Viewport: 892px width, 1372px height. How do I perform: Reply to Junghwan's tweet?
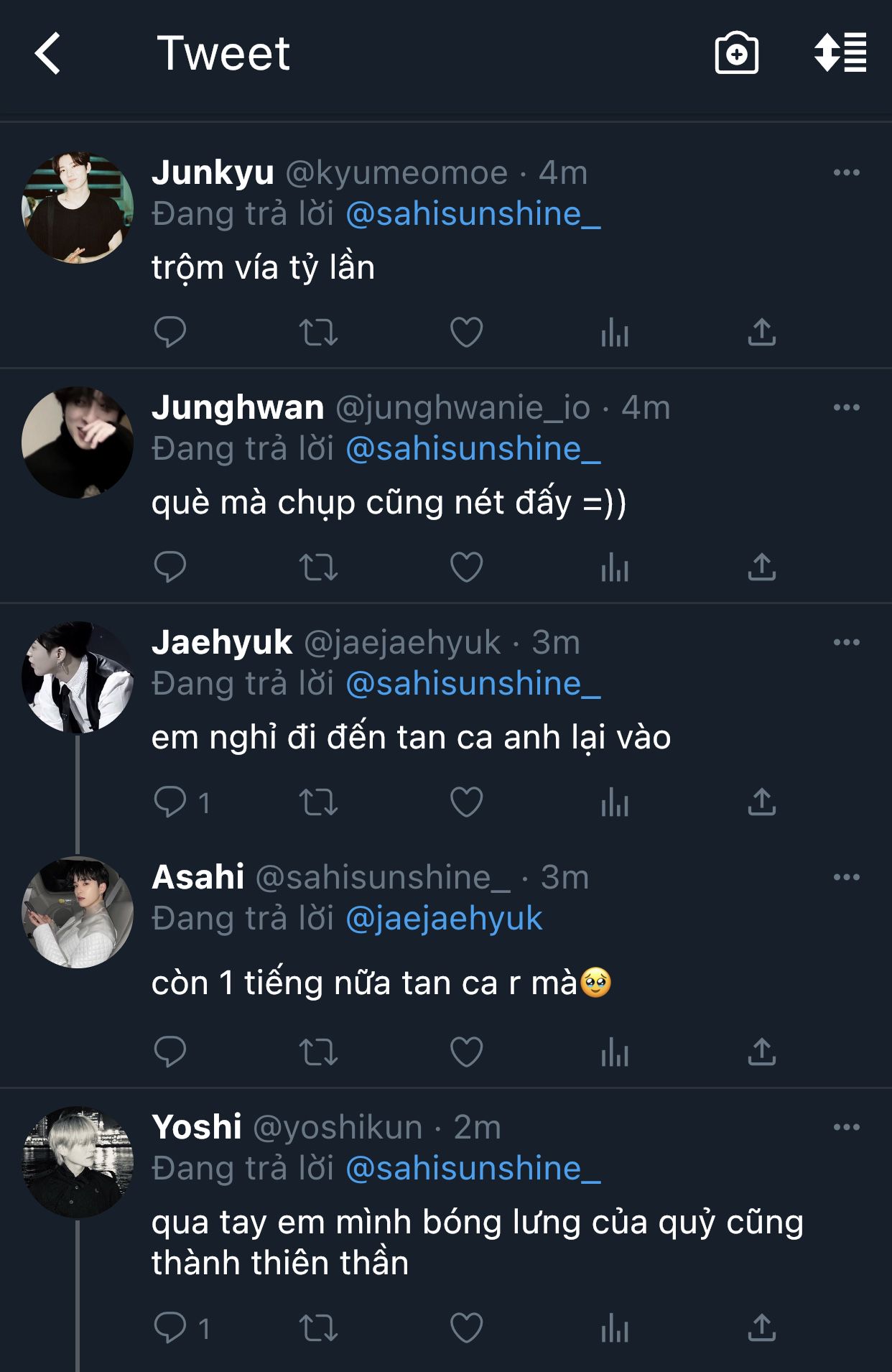pos(170,567)
